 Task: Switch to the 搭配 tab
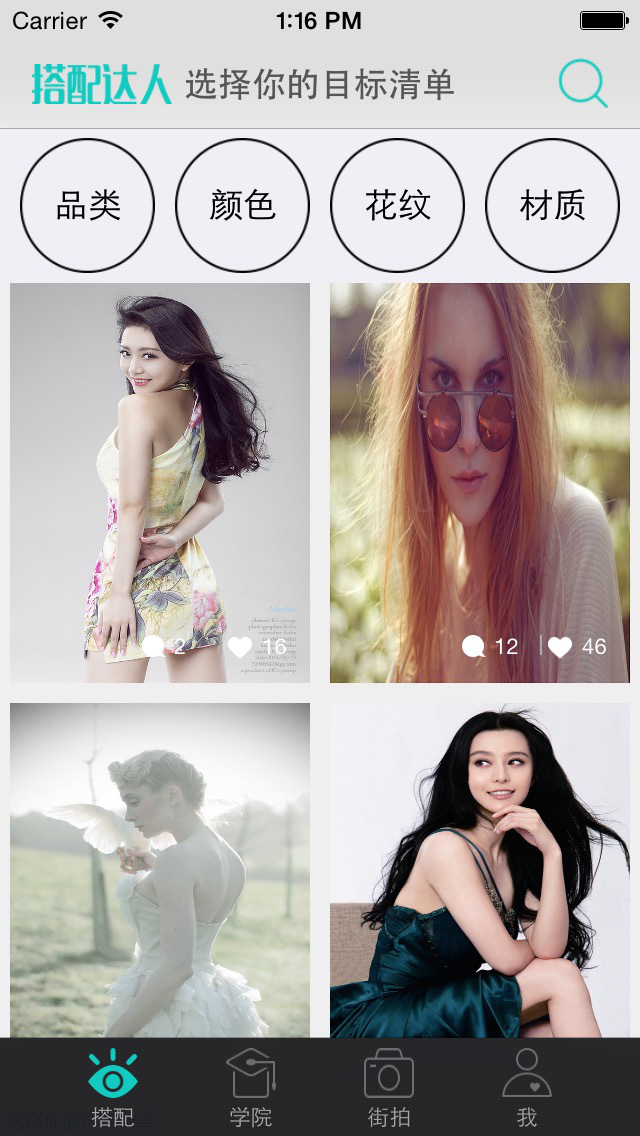[x=112, y=1088]
